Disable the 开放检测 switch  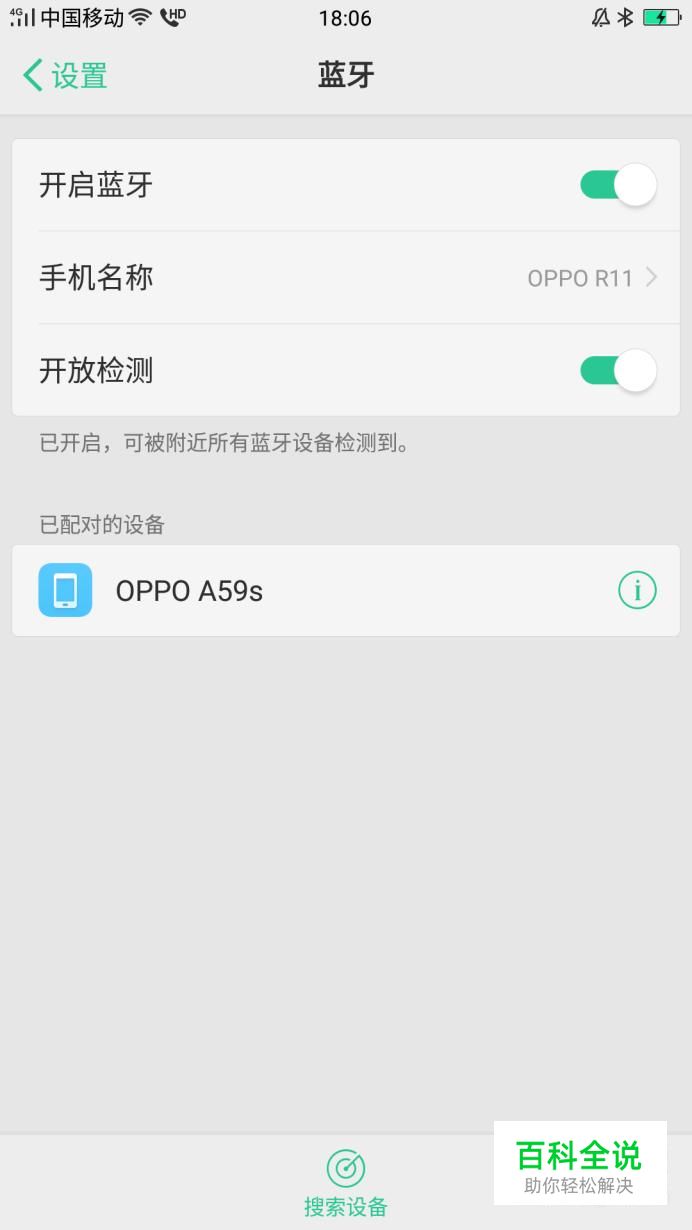(617, 371)
